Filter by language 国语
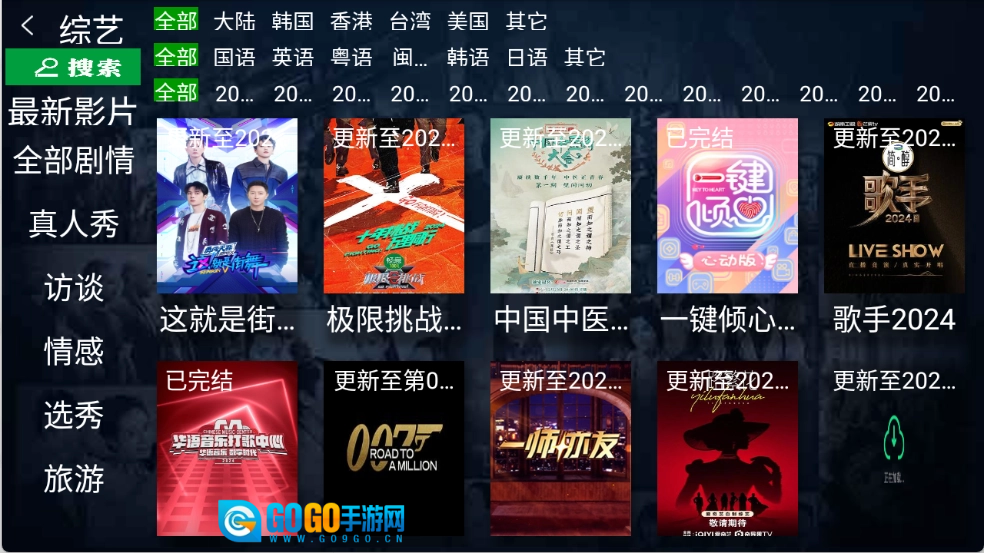Screen dimensions: 984x553 [234, 57]
